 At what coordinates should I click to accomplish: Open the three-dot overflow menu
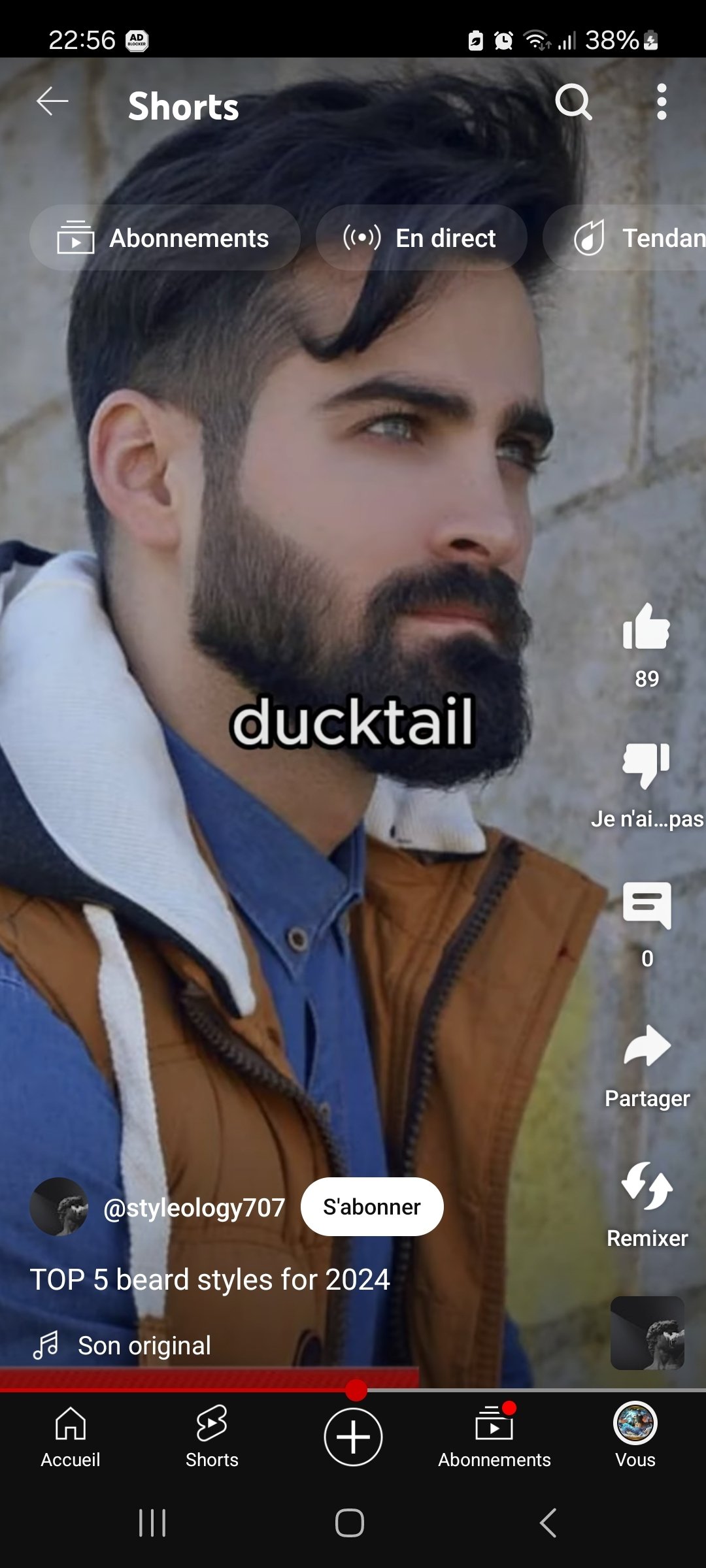(x=662, y=102)
